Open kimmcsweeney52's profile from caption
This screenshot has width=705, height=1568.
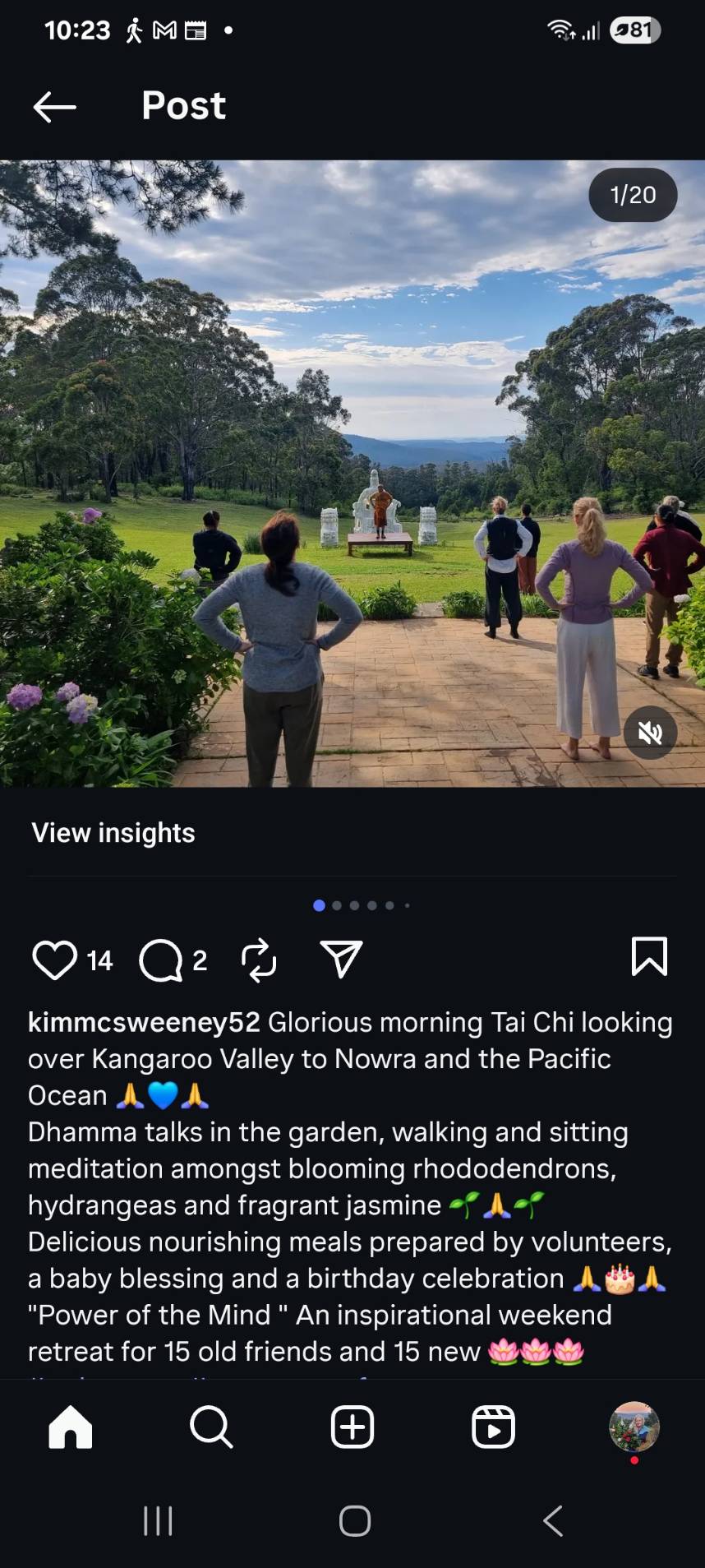[144, 1022]
